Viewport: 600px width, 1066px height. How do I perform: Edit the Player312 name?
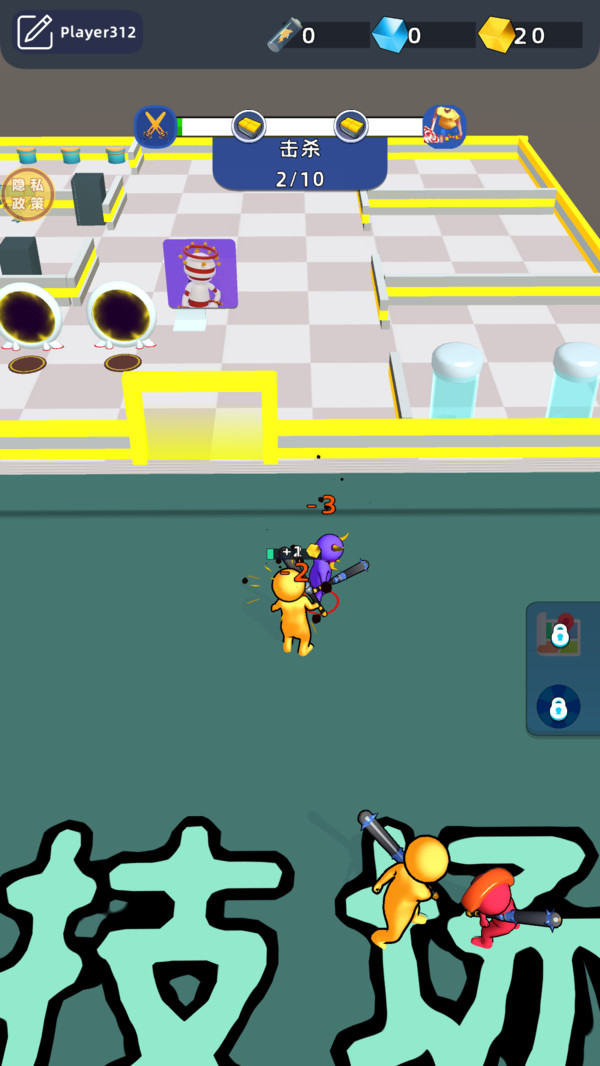coord(36,32)
